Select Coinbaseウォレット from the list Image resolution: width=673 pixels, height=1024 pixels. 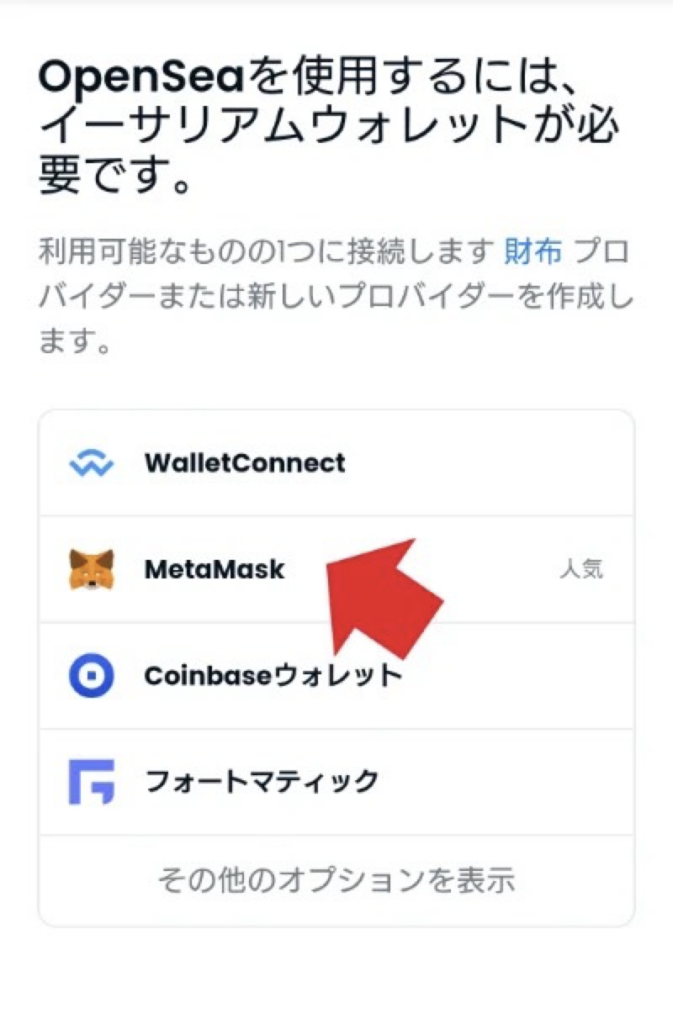(x=272, y=676)
